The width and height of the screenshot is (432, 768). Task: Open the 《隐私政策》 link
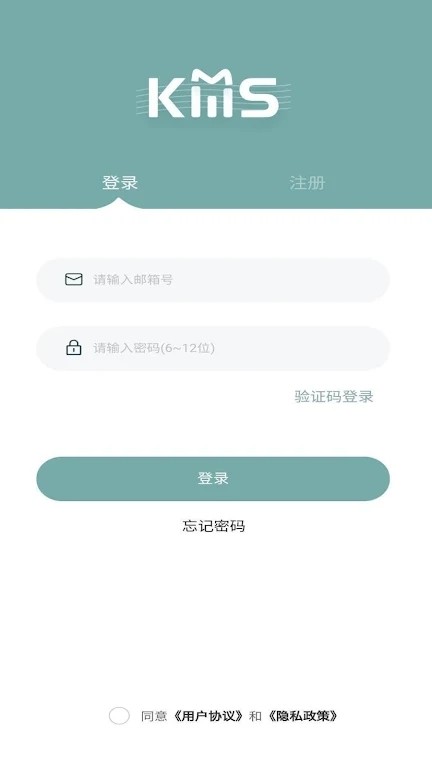click(x=303, y=716)
